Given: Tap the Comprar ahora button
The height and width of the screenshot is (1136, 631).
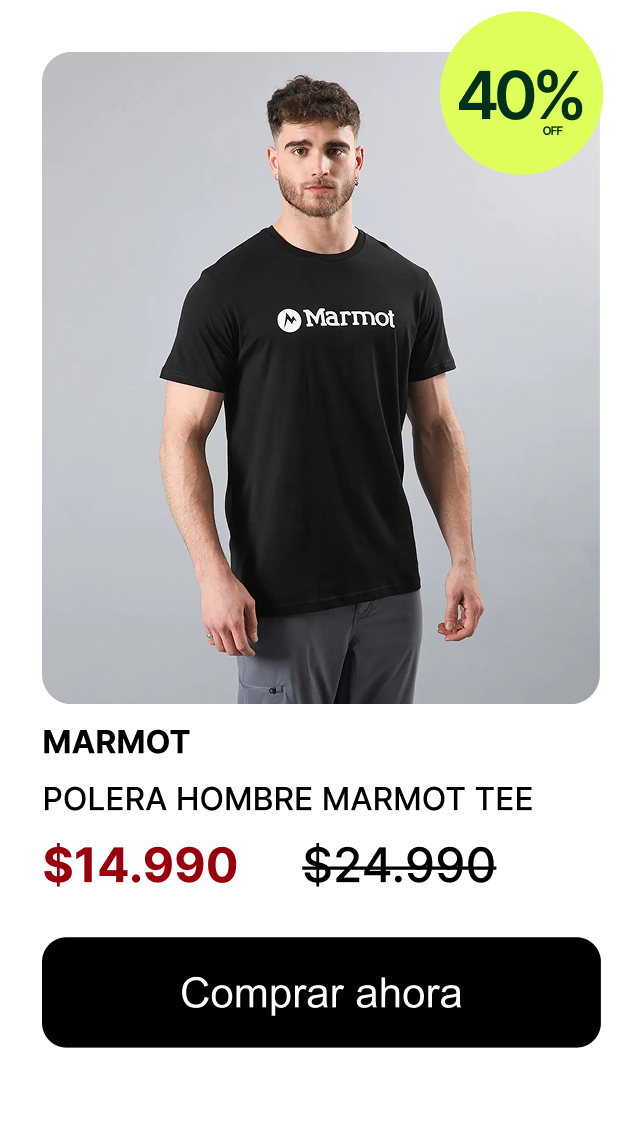Looking at the screenshot, I should coord(321,992).
